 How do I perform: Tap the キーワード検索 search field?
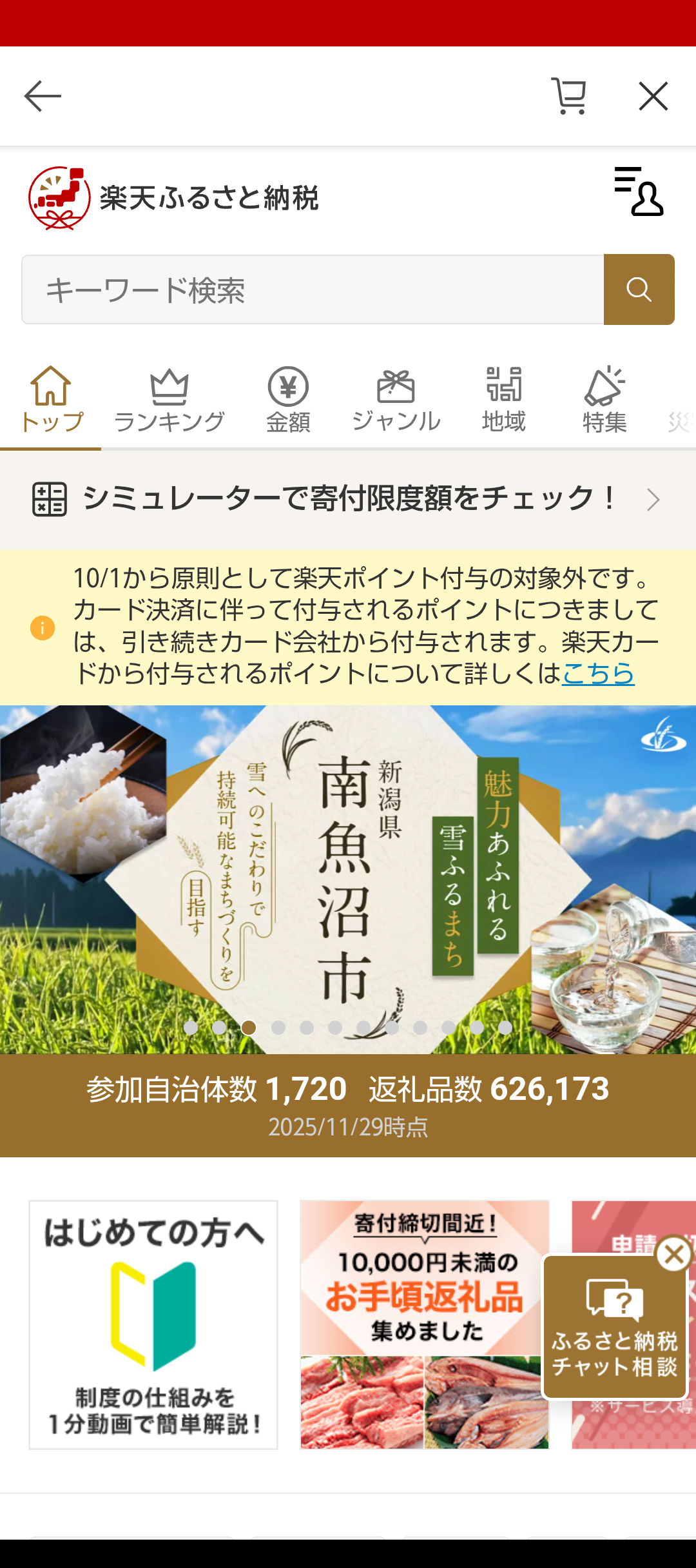313,289
